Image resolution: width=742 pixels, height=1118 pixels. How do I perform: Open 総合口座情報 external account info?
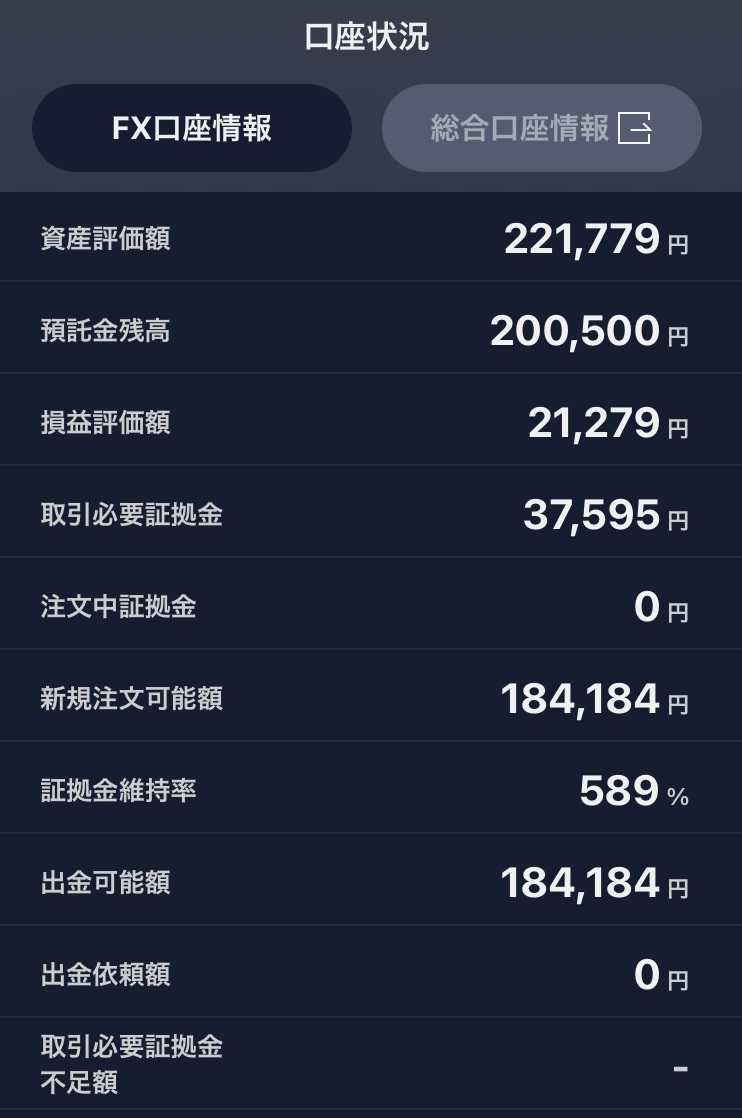click(x=541, y=128)
